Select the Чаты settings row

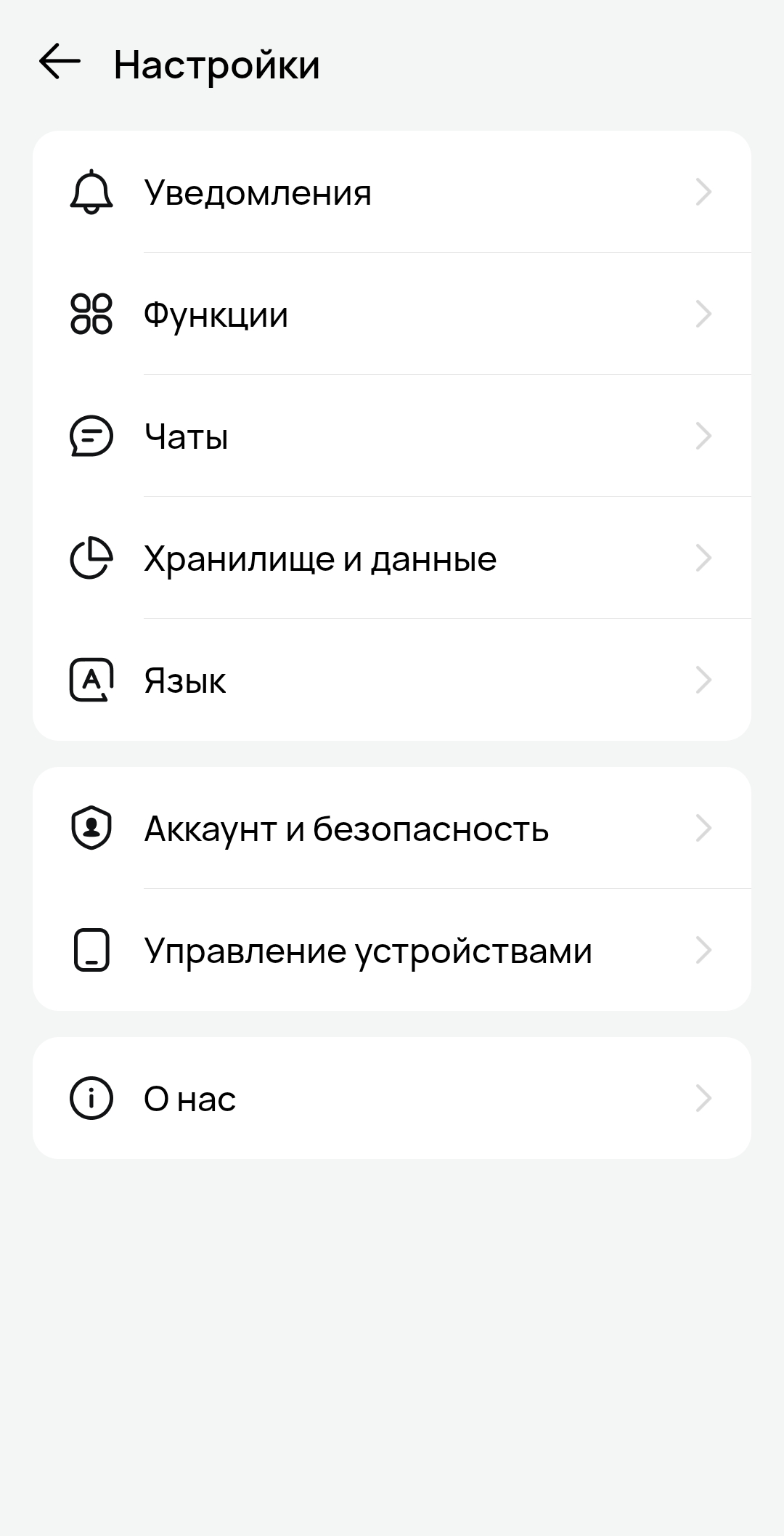click(x=391, y=436)
